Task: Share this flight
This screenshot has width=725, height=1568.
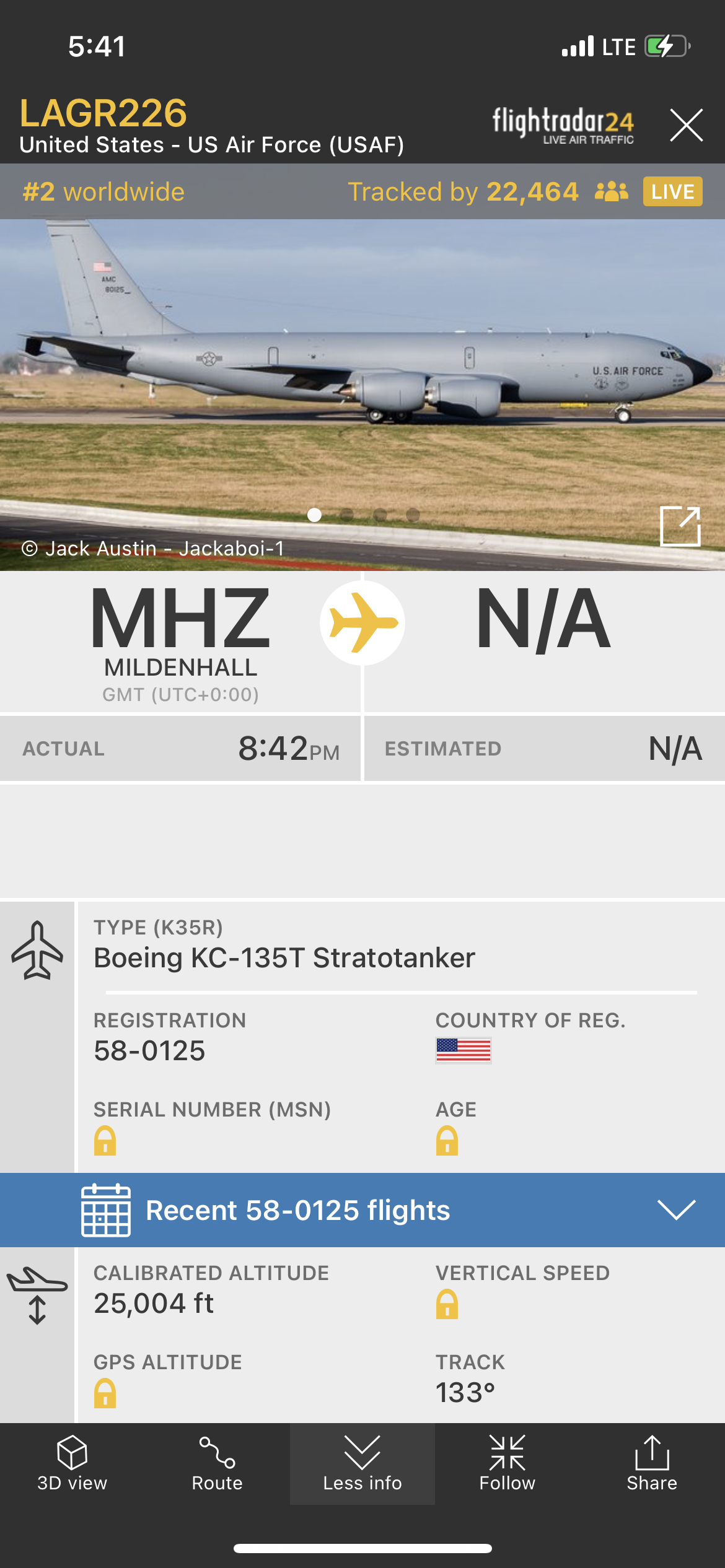Action: (x=652, y=1464)
